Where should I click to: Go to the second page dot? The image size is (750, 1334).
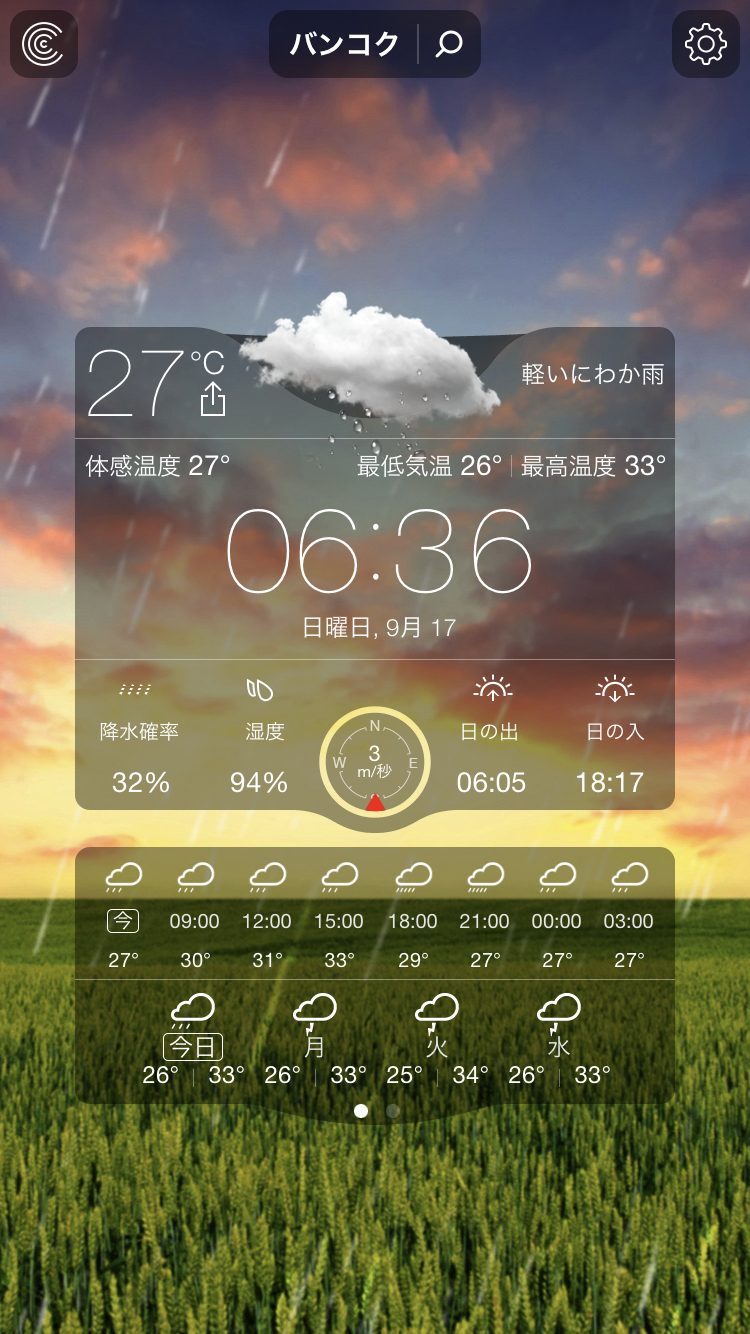[393, 1111]
